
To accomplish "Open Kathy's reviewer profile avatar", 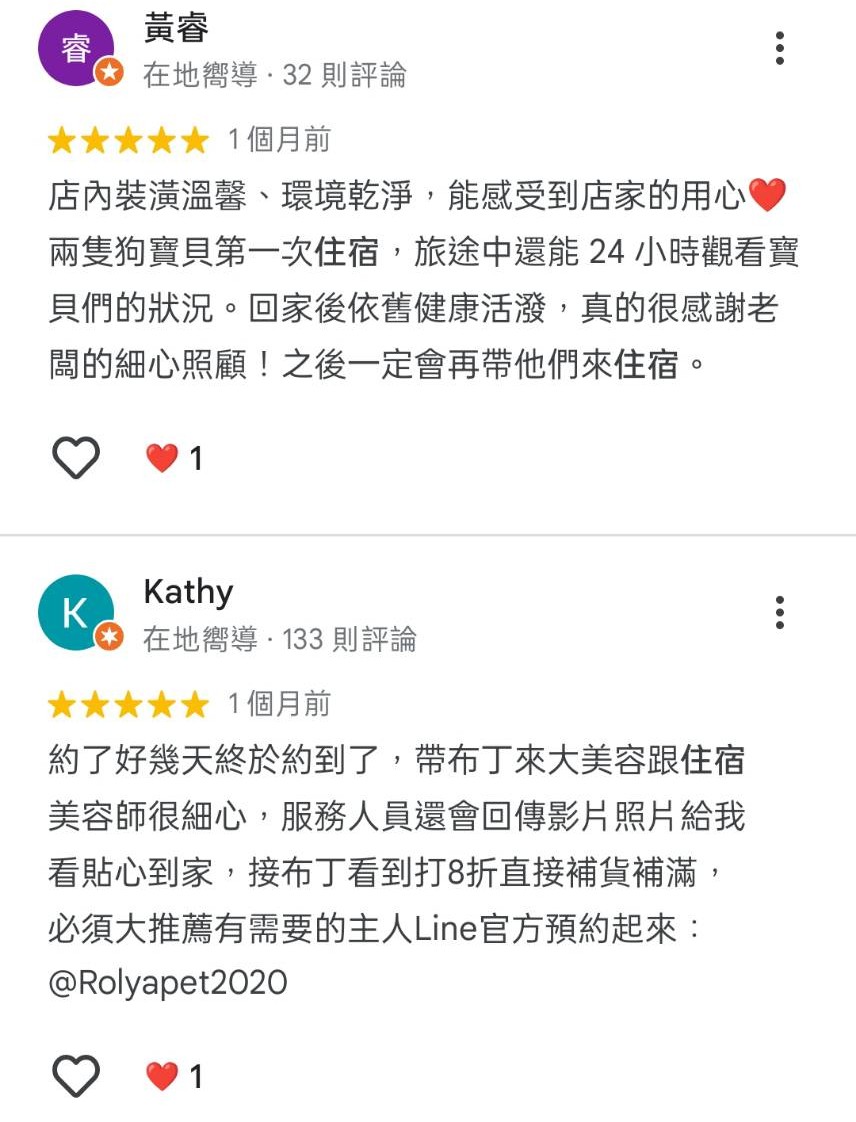I will point(76,613).
